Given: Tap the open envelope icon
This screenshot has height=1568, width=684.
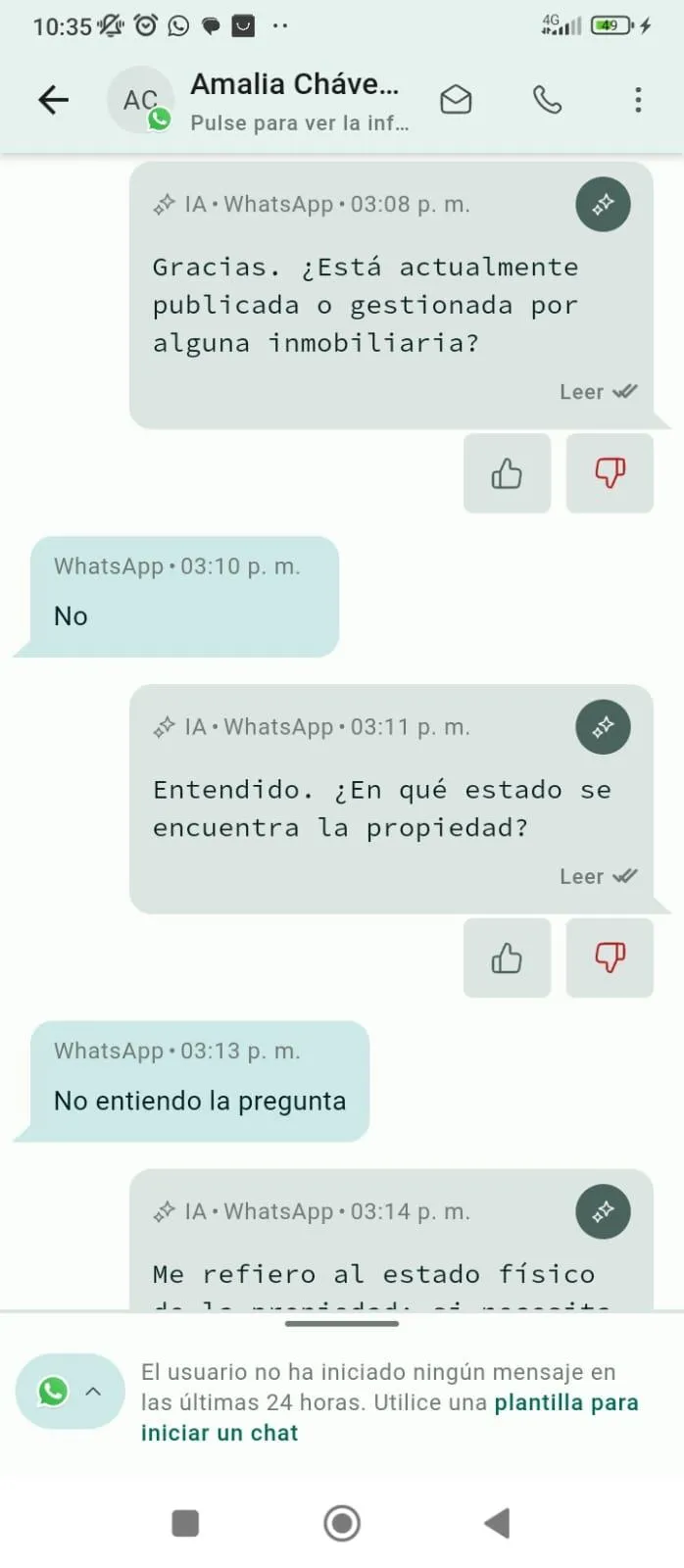Looking at the screenshot, I should click(456, 99).
